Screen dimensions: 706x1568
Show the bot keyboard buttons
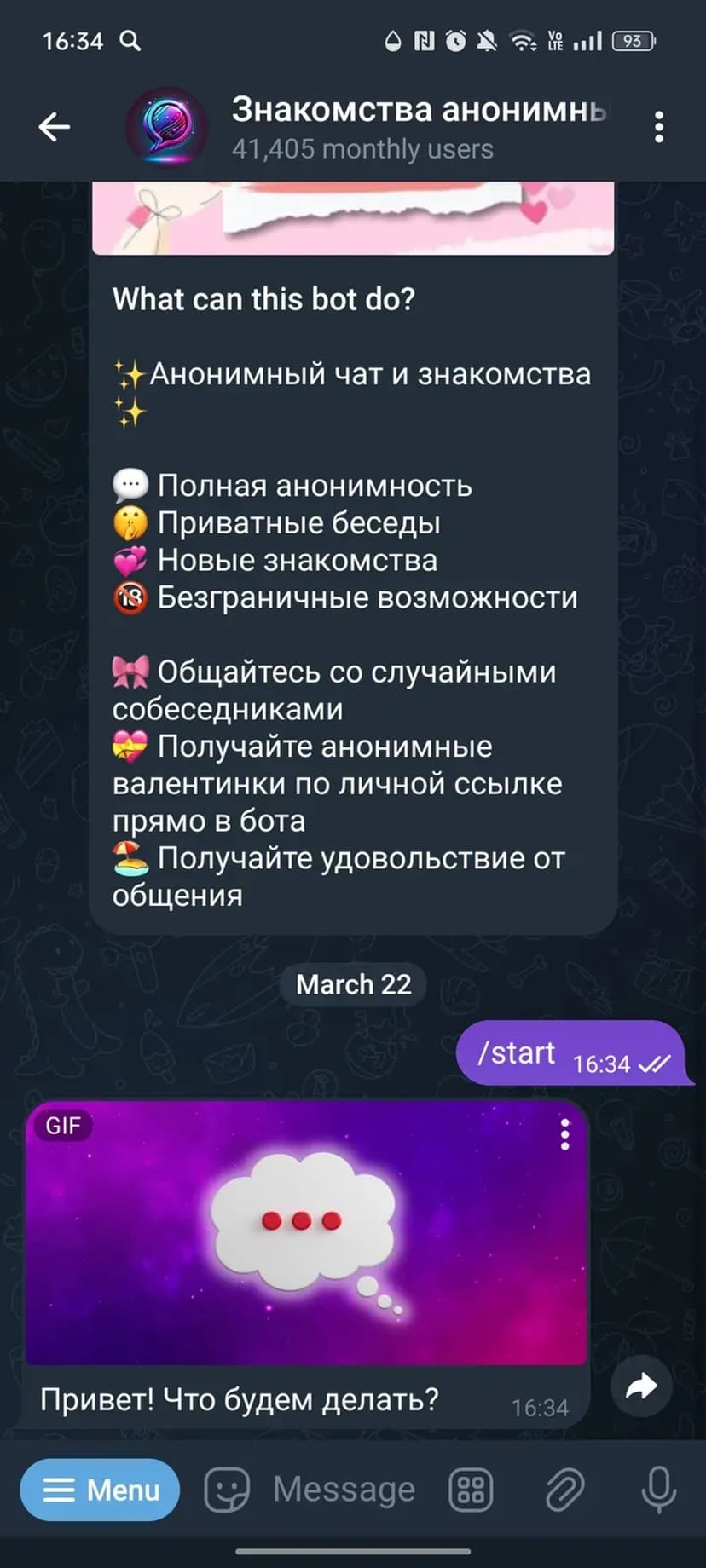(x=471, y=1490)
